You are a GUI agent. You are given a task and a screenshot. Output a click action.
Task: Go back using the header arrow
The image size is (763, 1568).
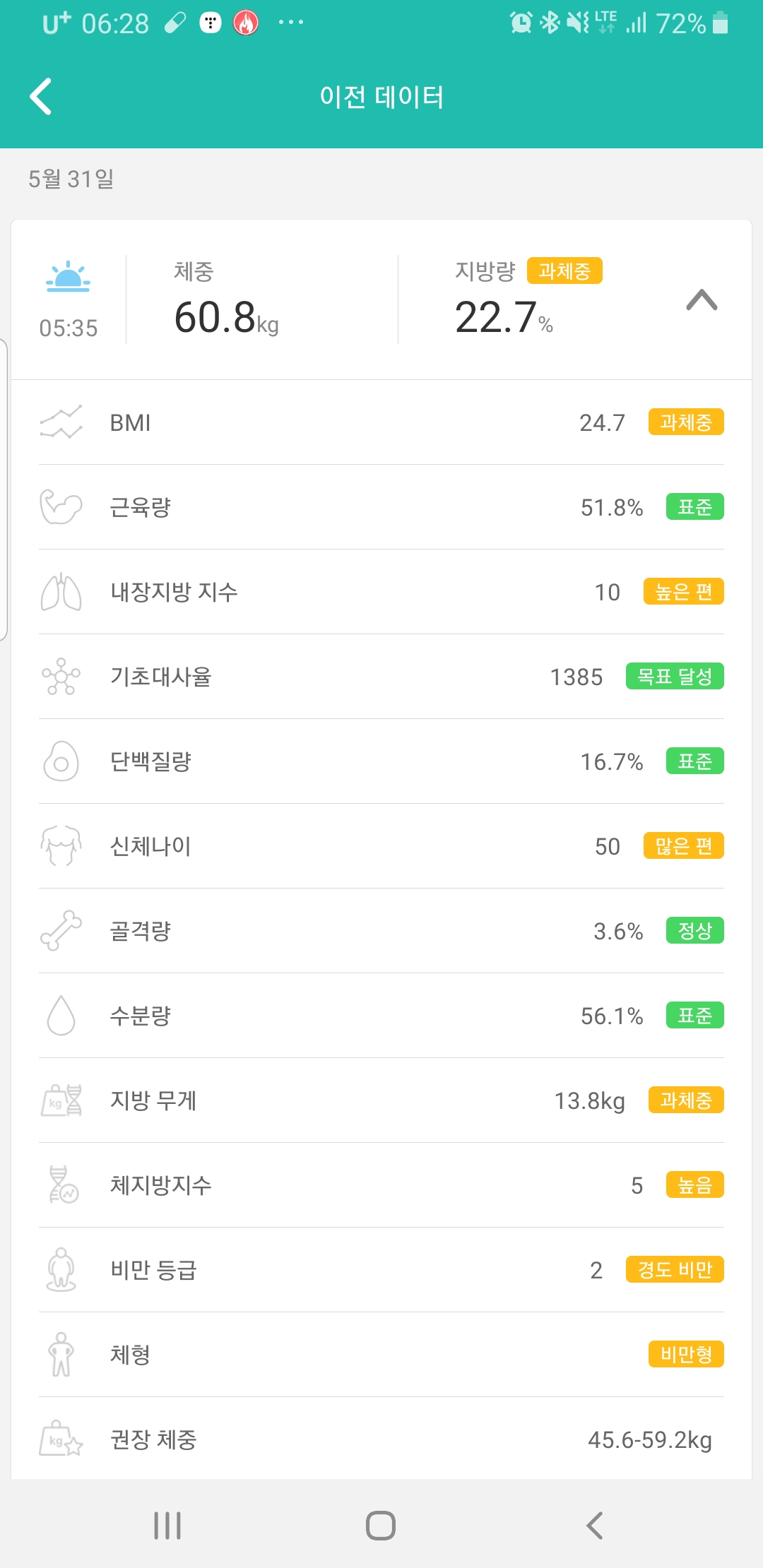click(41, 96)
